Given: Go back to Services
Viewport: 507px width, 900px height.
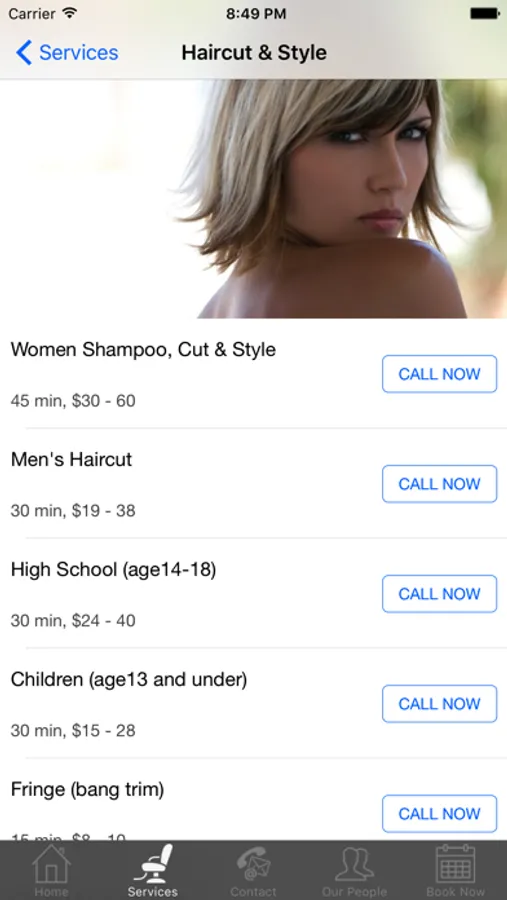Looking at the screenshot, I should point(67,53).
